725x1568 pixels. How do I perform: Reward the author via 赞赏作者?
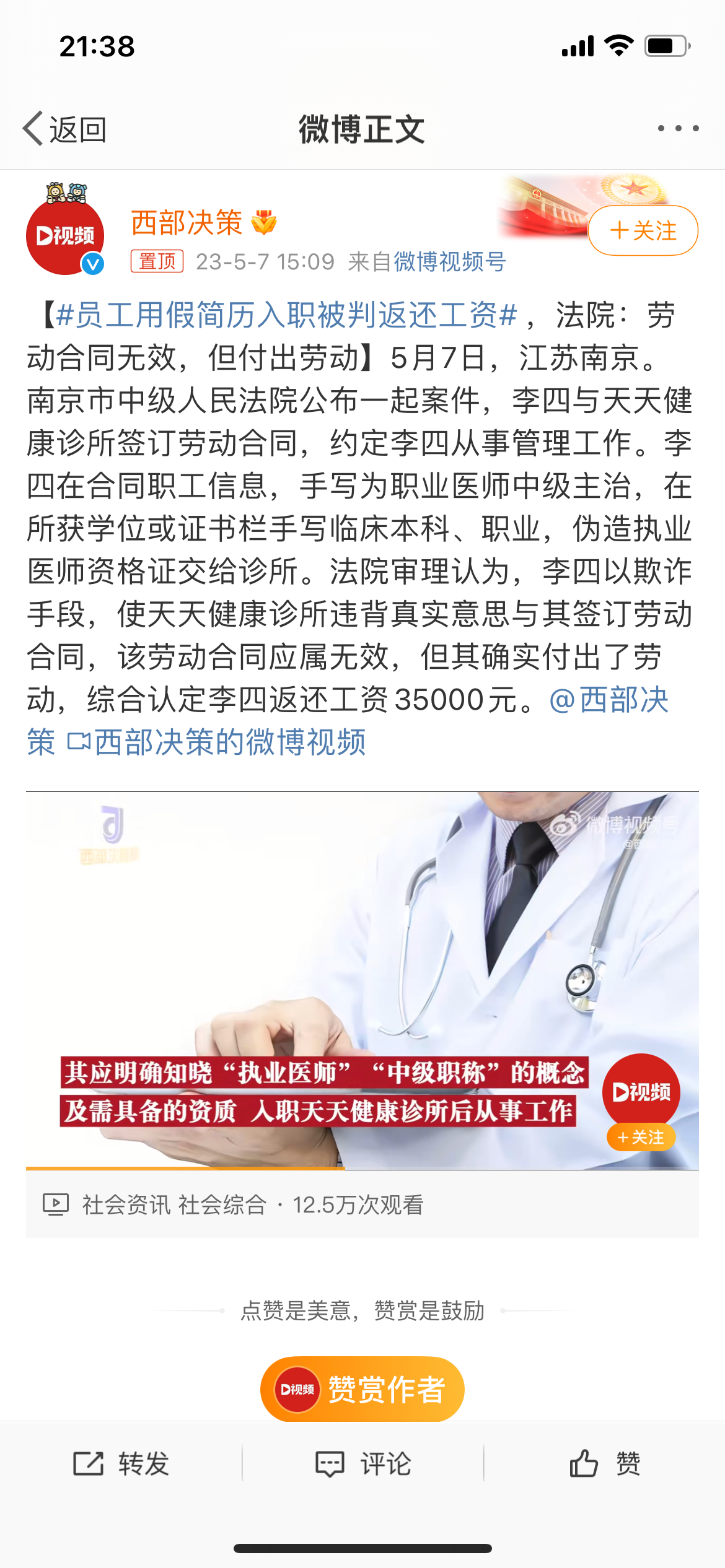pos(362,1389)
